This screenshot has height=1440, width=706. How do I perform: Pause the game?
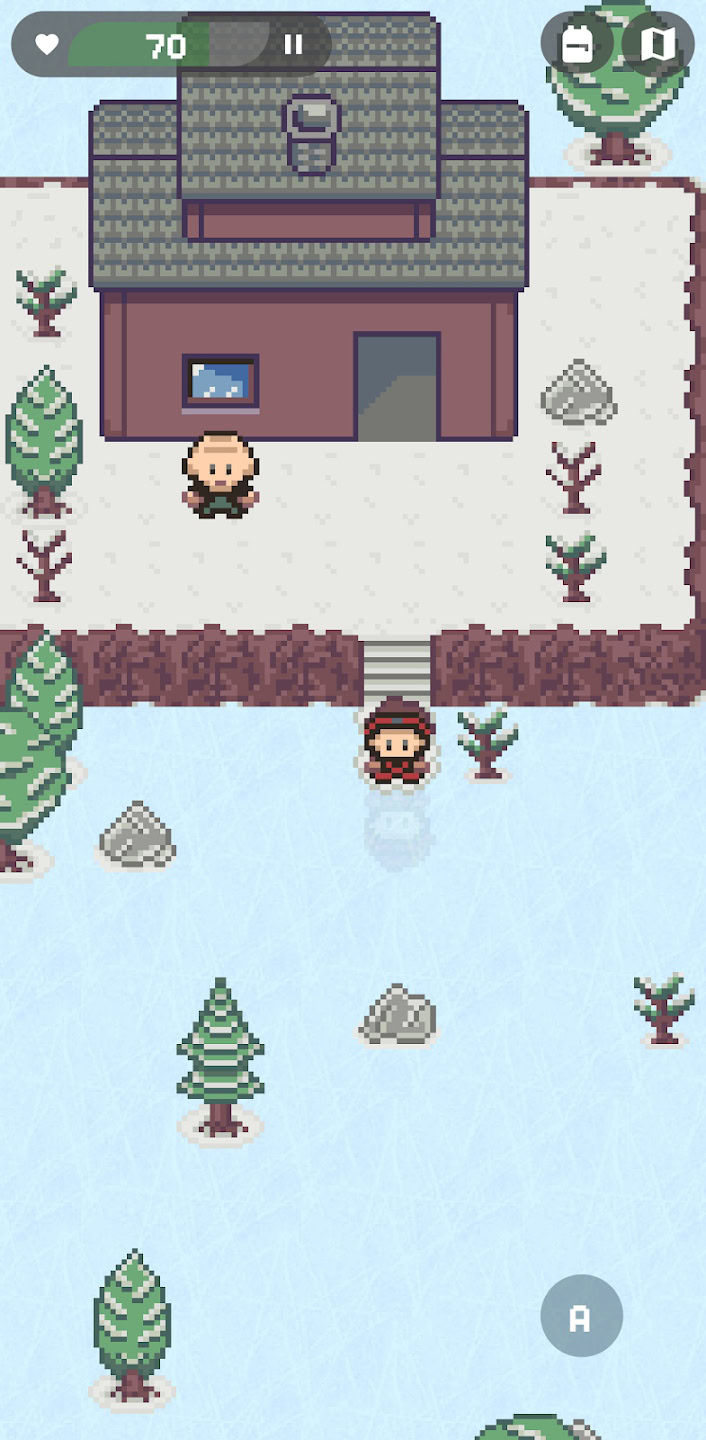pyautogui.click(x=293, y=45)
